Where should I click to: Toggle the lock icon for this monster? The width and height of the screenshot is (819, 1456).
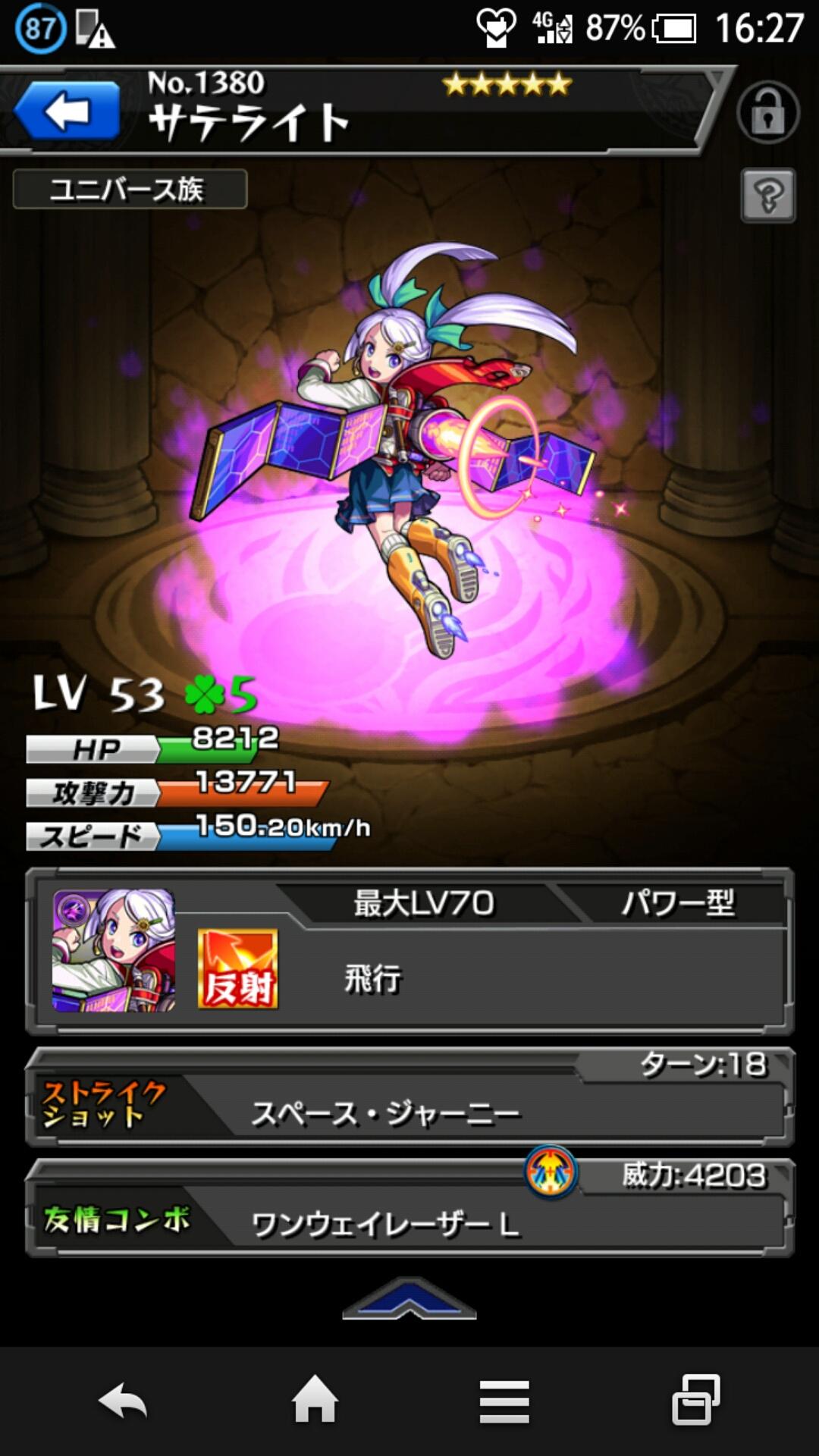pyautogui.click(x=767, y=112)
